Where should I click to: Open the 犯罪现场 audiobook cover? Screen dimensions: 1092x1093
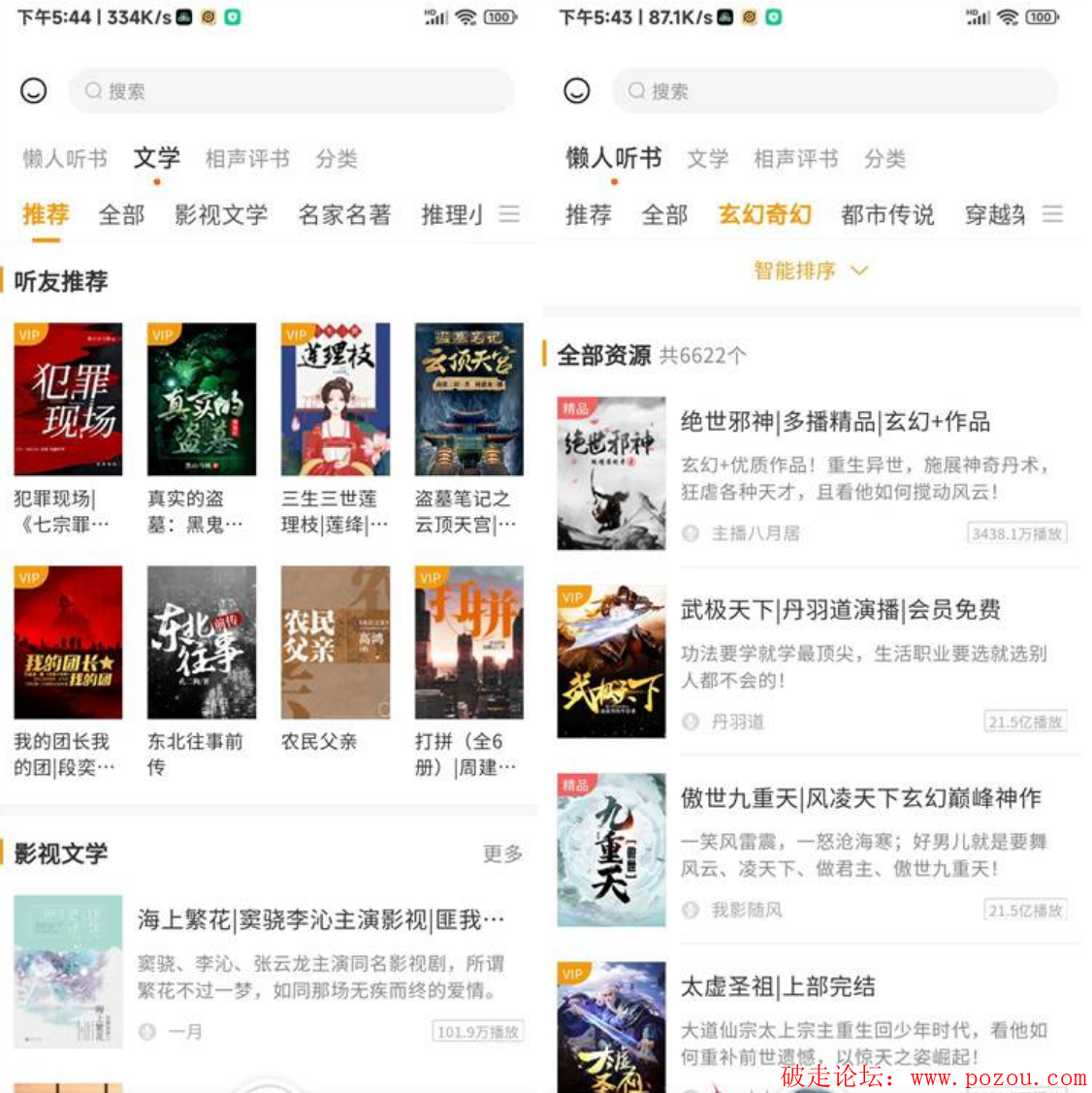coord(68,400)
